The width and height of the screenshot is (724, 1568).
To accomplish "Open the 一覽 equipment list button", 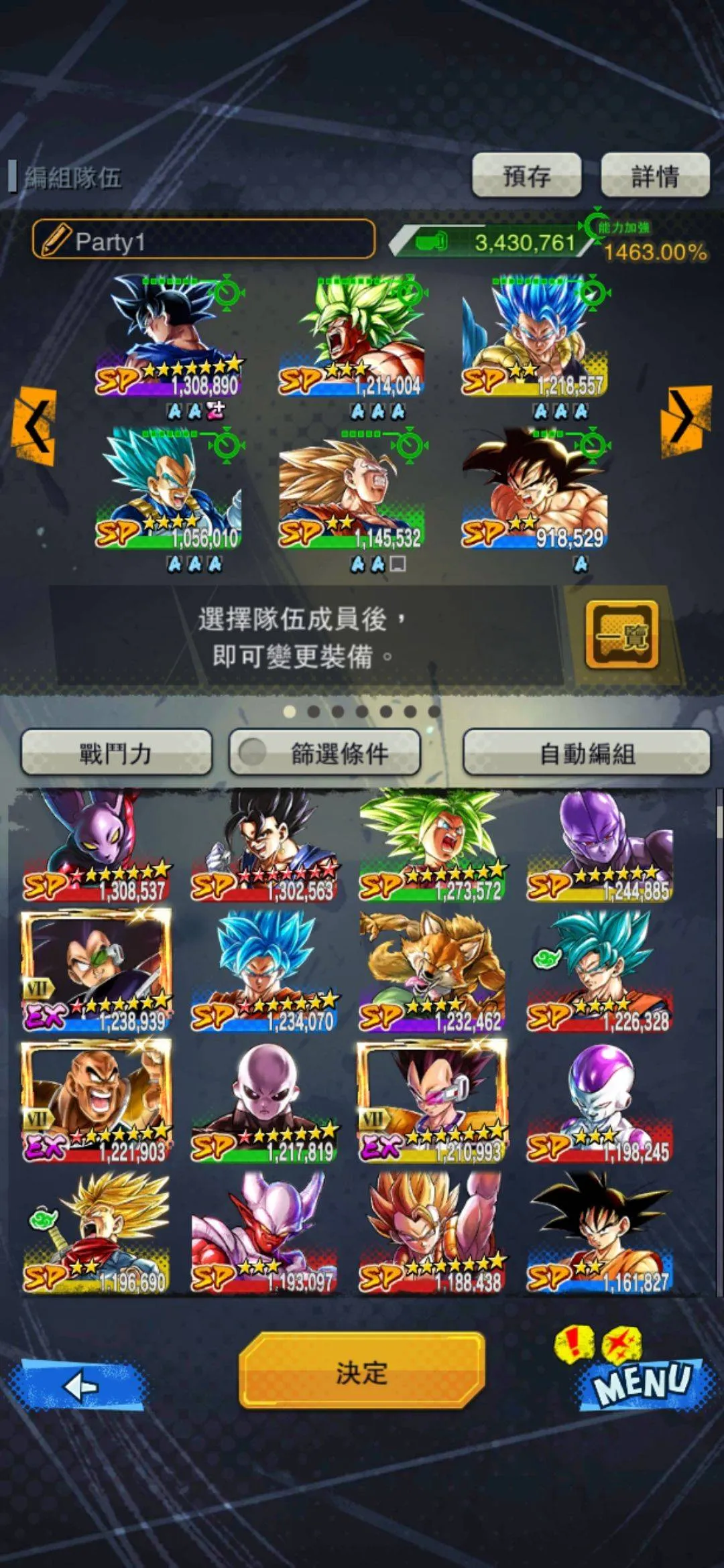I will [x=621, y=635].
